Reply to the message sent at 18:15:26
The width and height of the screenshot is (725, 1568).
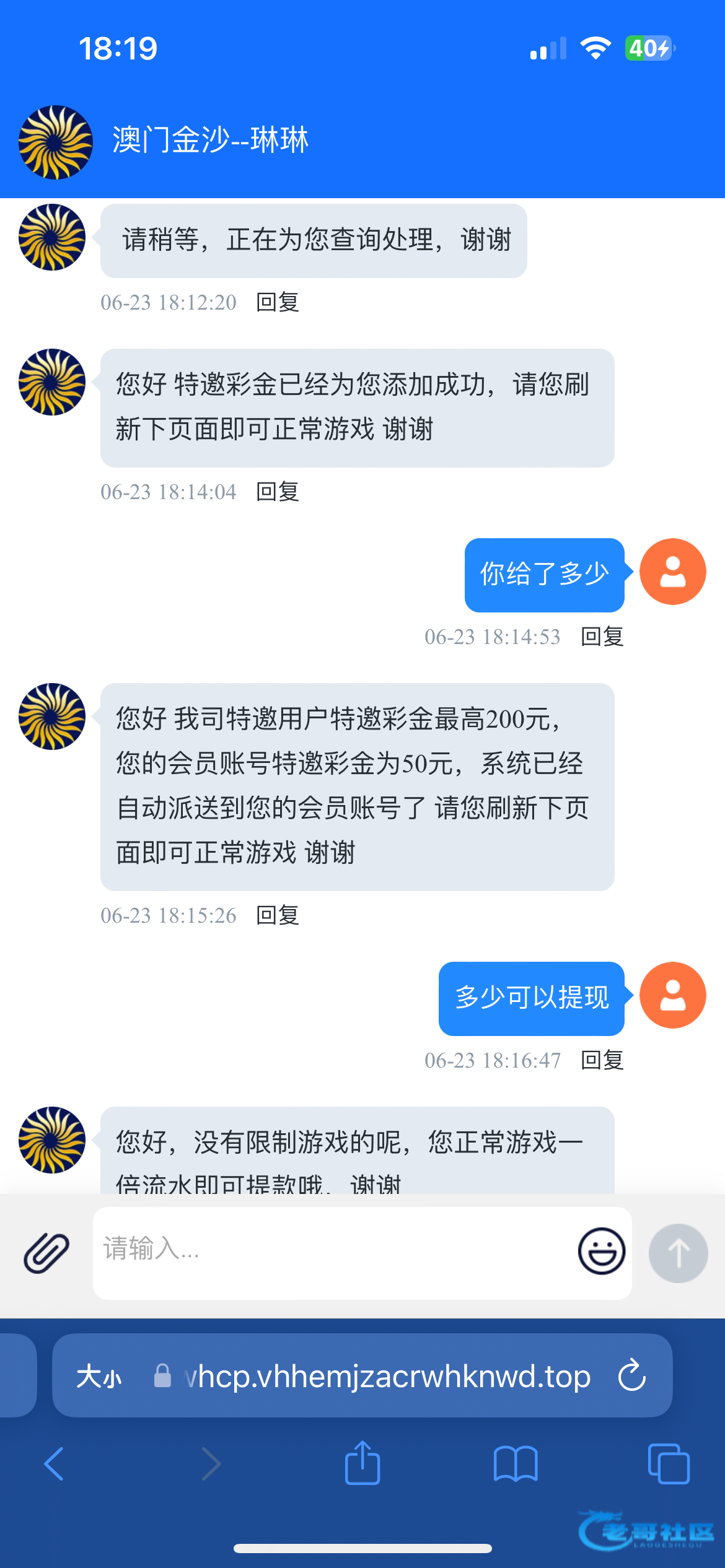click(x=278, y=915)
